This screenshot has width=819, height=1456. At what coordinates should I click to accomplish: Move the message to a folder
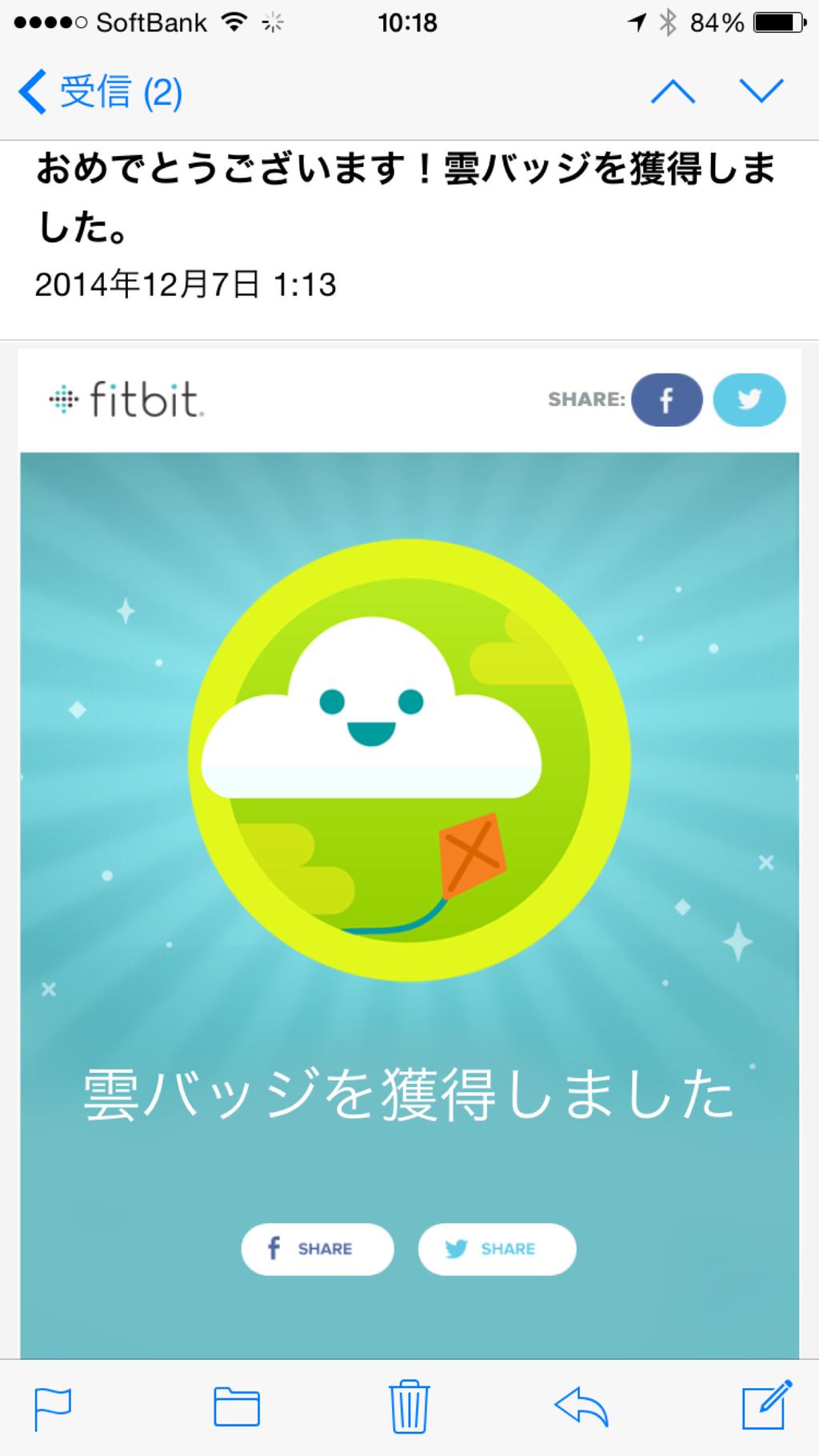coord(237,1407)
